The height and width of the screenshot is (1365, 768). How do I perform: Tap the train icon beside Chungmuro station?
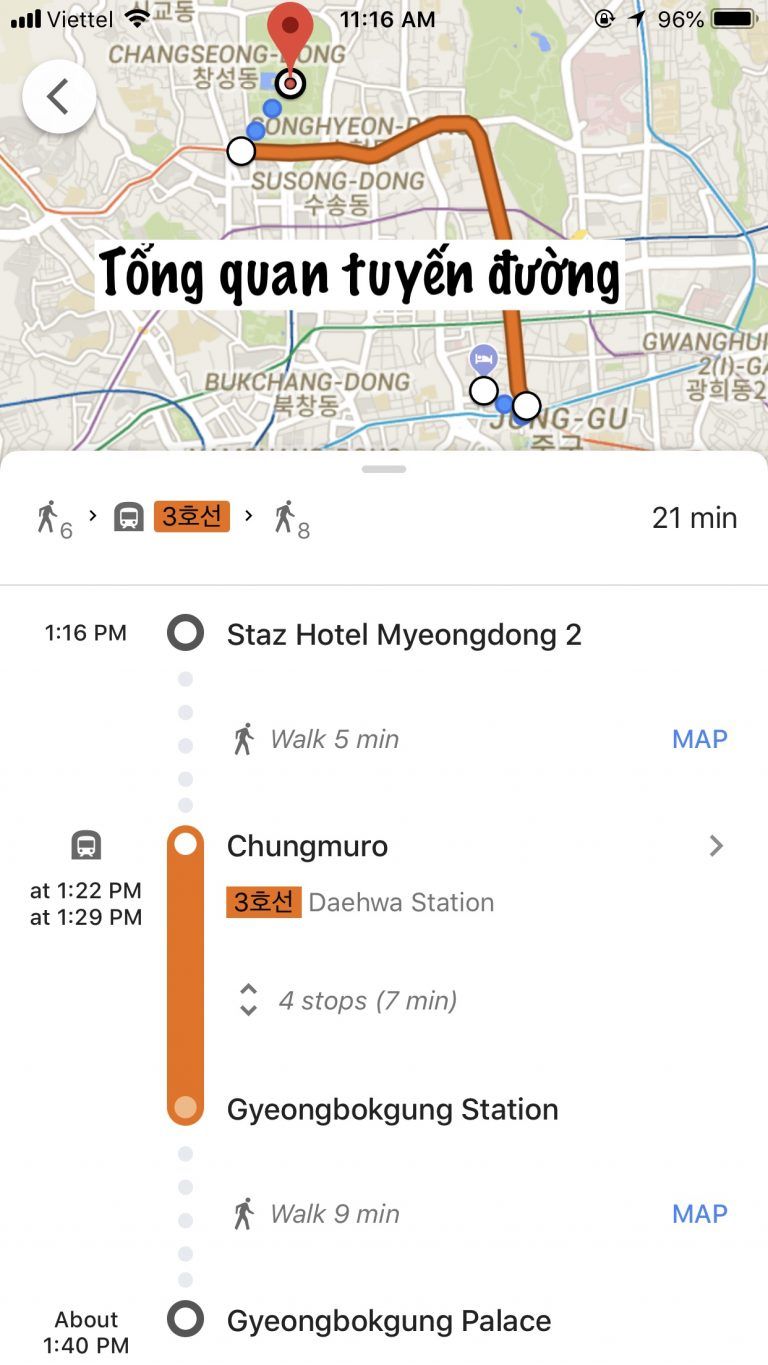pyautogui.click(x=87, y=844)
